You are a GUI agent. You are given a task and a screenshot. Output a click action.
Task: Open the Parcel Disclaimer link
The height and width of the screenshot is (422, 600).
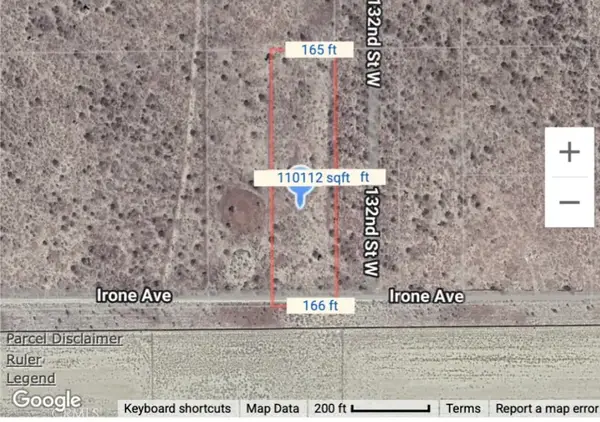click(x=65, y=339)
